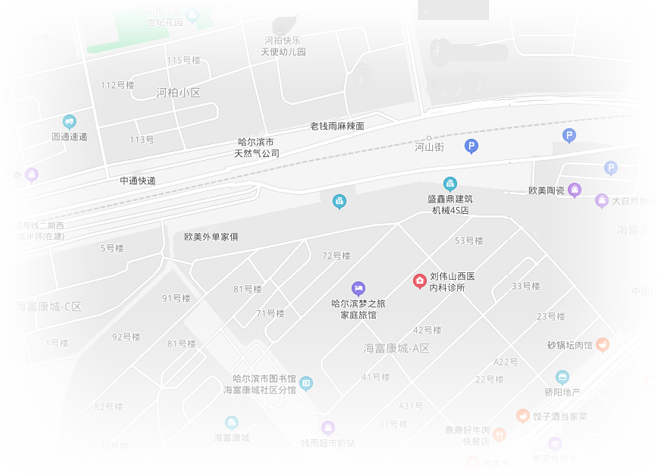Select the 圆通速递 marker
This screenshot has width=657, height=476.
pos(69,121)
